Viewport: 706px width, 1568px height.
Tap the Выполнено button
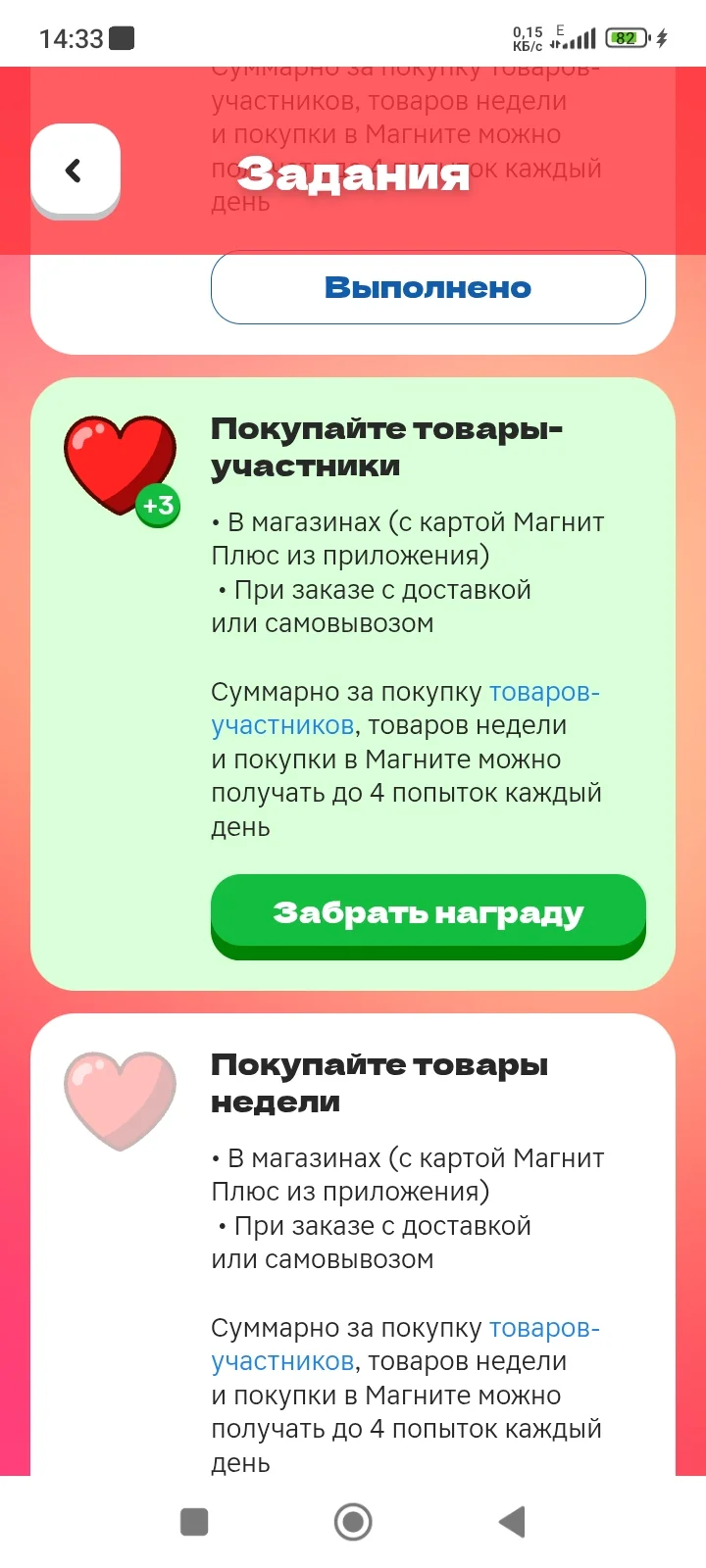pyautogui.click(x=429, y=288)
